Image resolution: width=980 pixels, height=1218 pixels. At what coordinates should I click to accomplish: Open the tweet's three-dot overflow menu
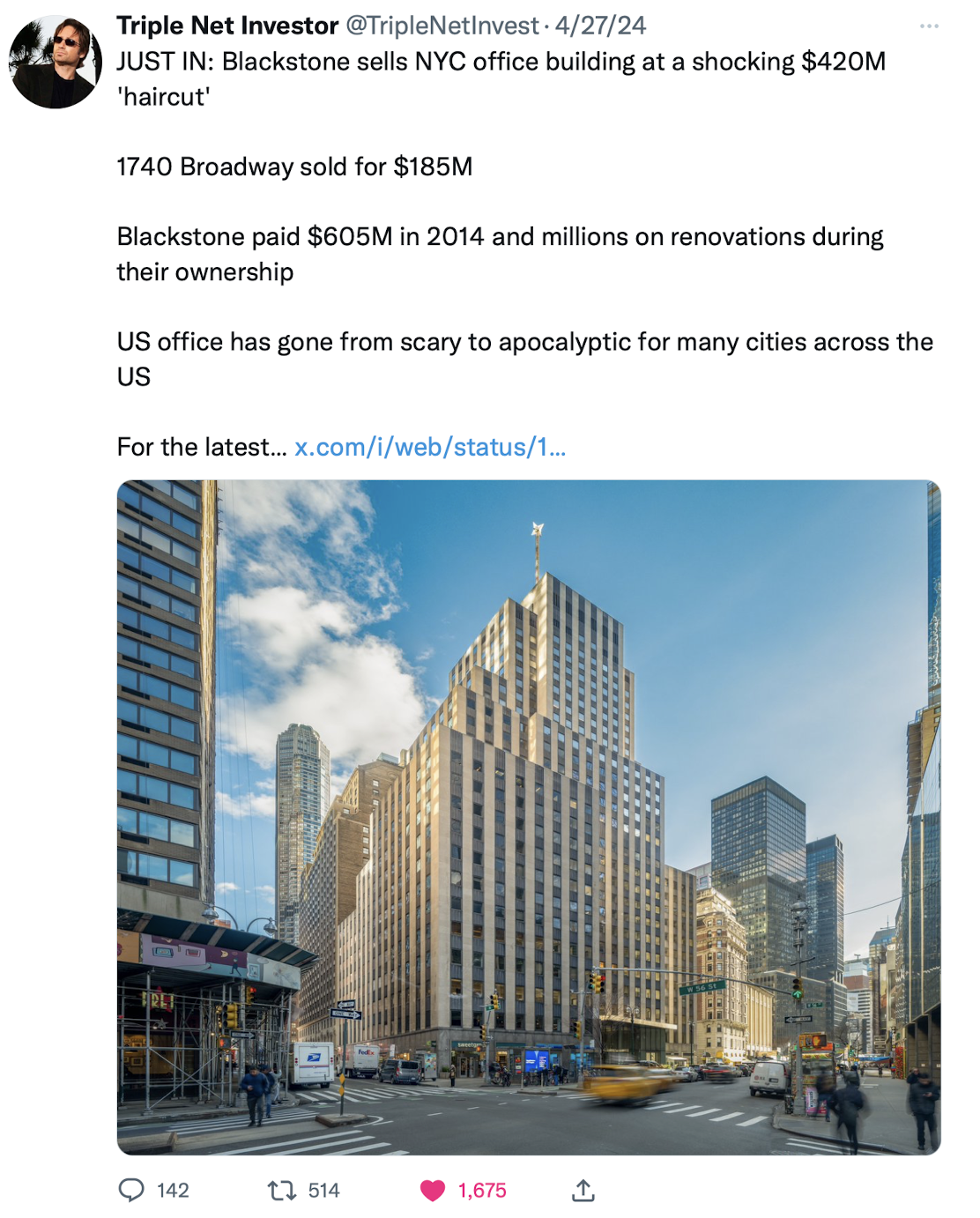(x=929, y=26)
